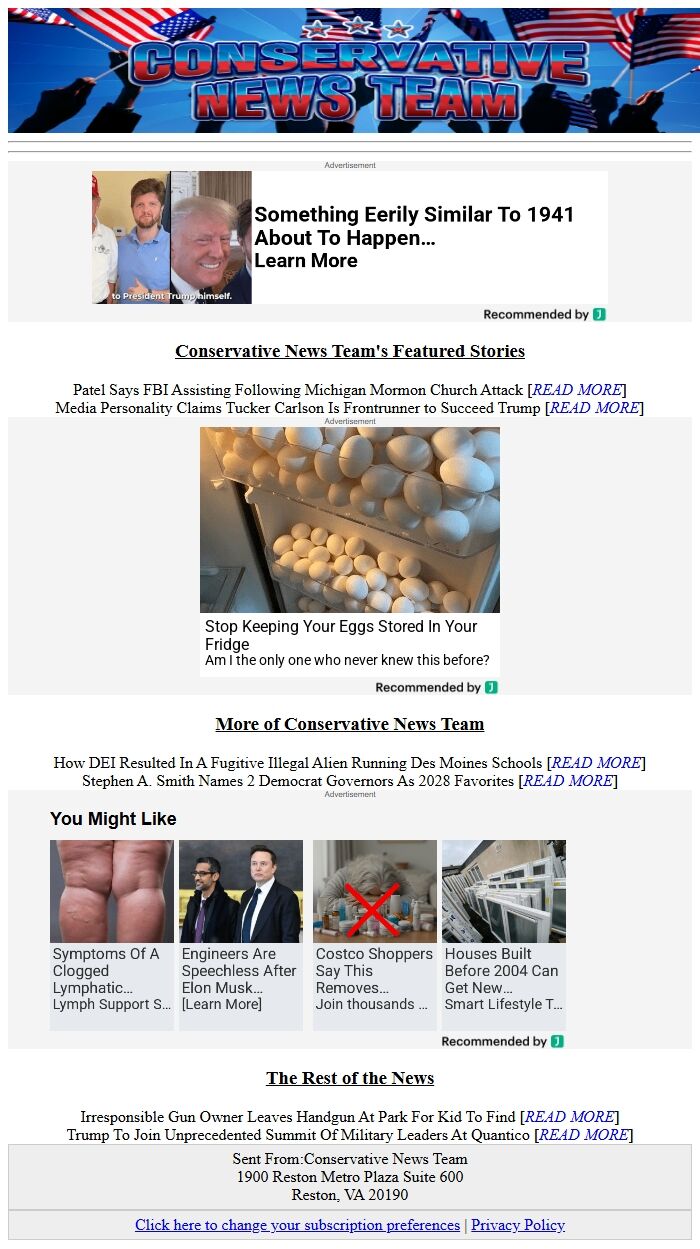Open READ MORE for Stephen A. Smith story

[x=568, y=781]
